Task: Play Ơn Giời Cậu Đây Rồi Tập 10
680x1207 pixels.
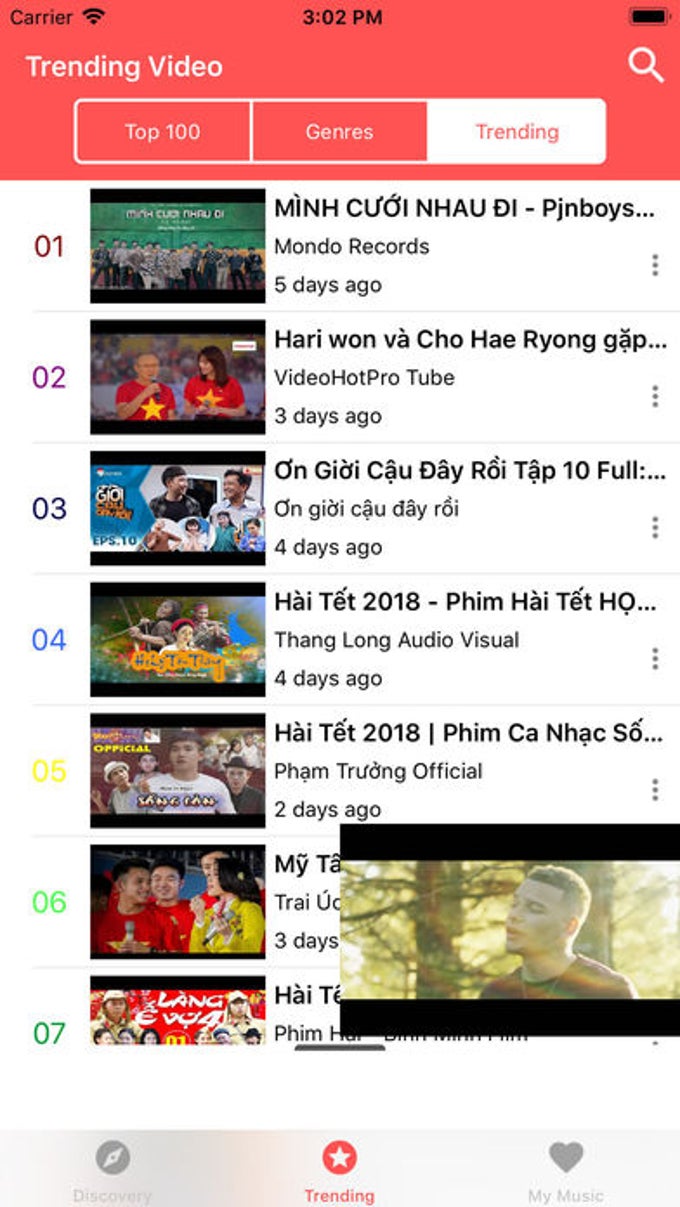Action: pos(178,508)
